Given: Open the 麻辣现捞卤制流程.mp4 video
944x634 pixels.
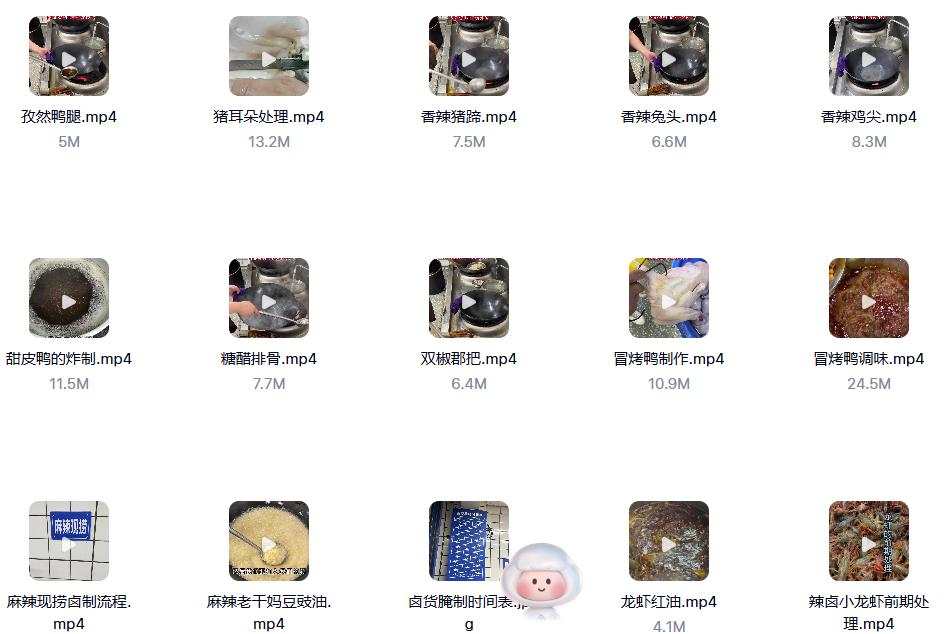Looking at the screenshot, I should (x=69, y=541).
